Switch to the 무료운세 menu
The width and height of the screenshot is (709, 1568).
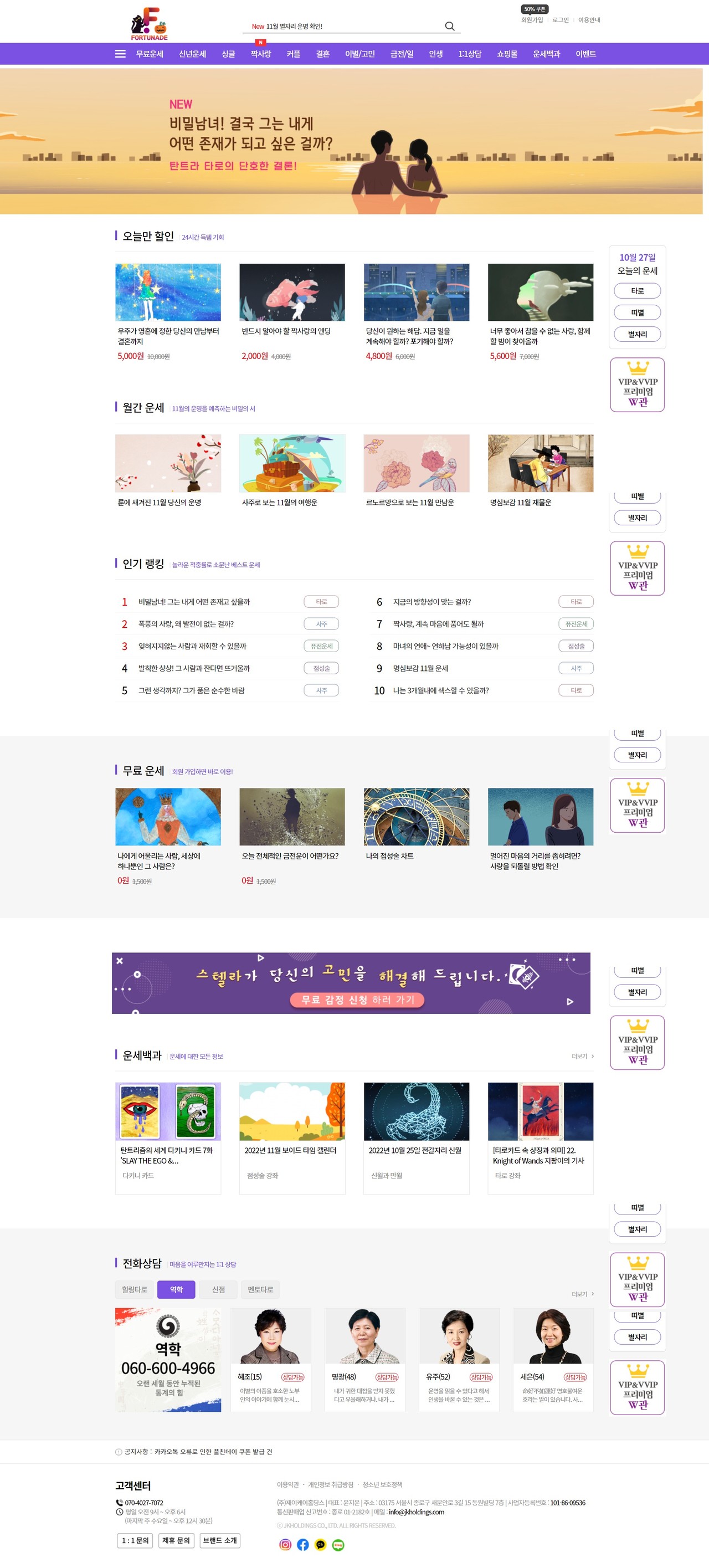click(x=150, y=54)
